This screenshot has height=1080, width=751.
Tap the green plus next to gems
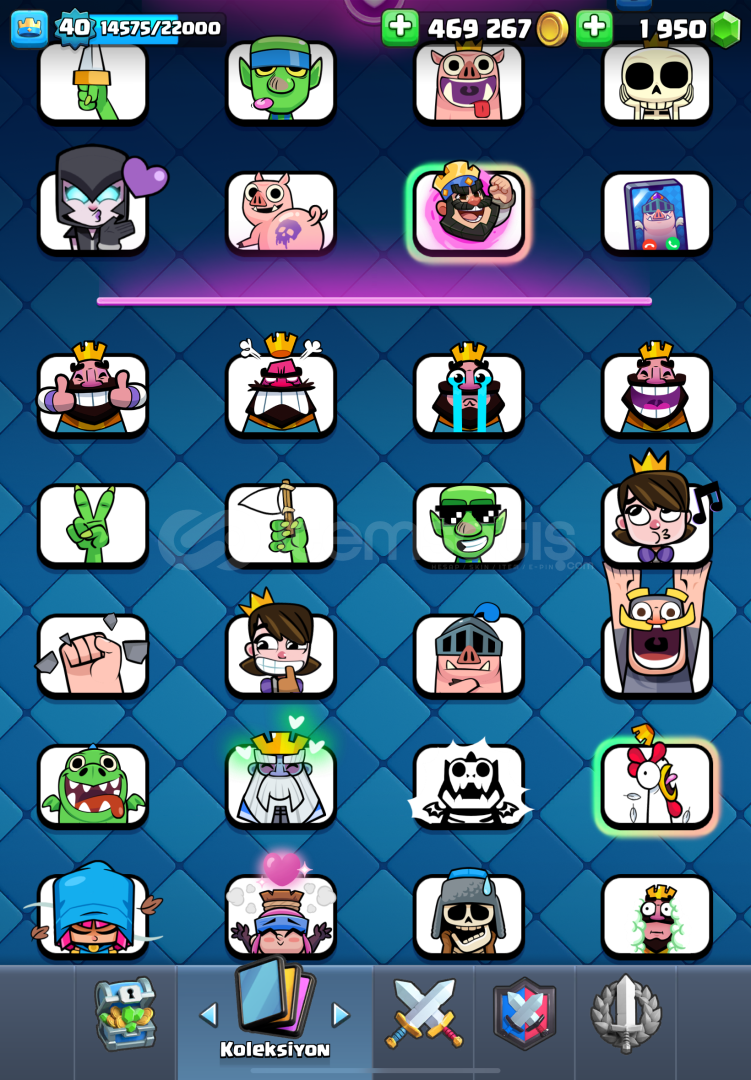tap(594, 28)
